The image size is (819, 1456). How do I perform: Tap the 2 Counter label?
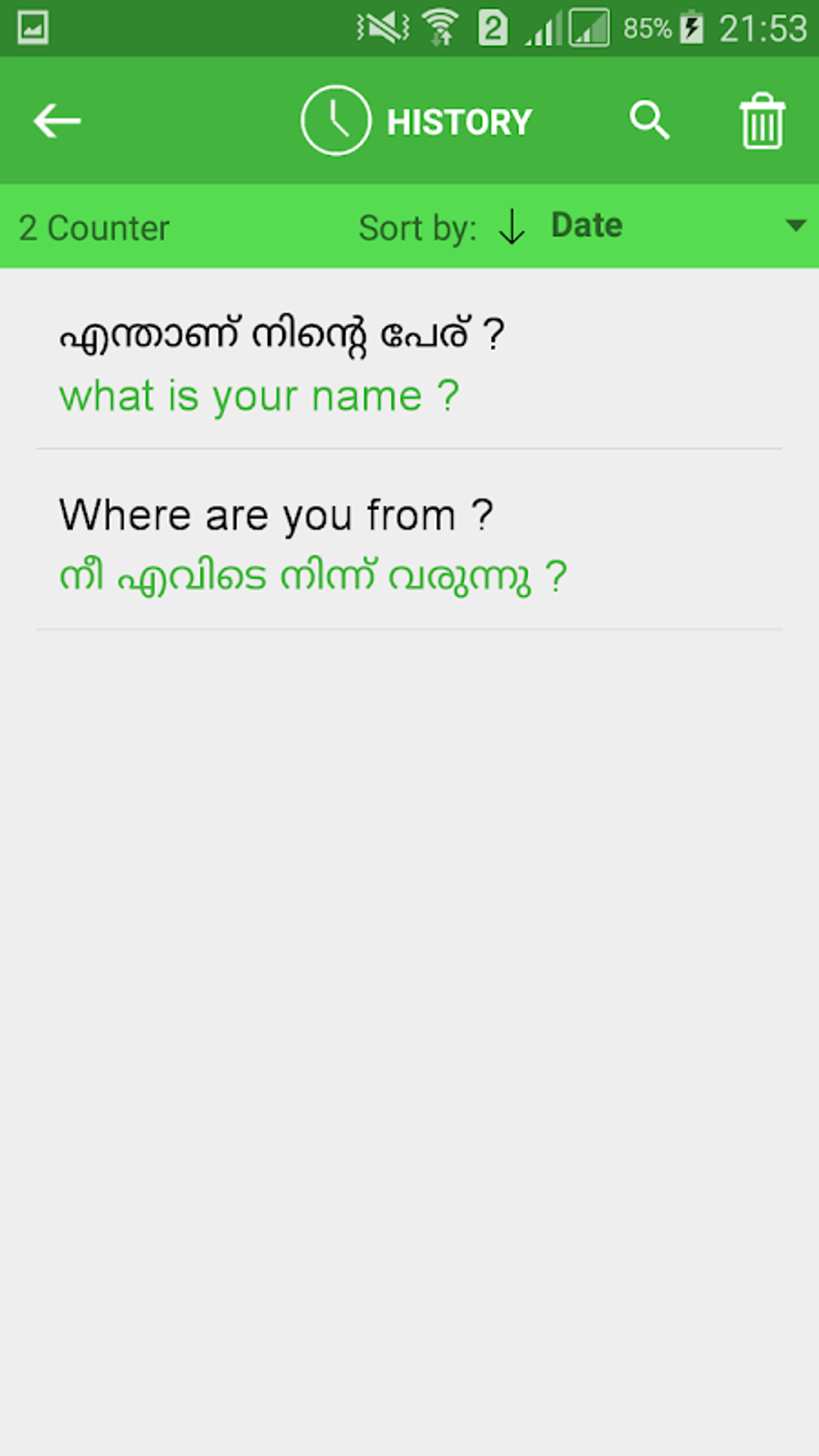point(94,227)
